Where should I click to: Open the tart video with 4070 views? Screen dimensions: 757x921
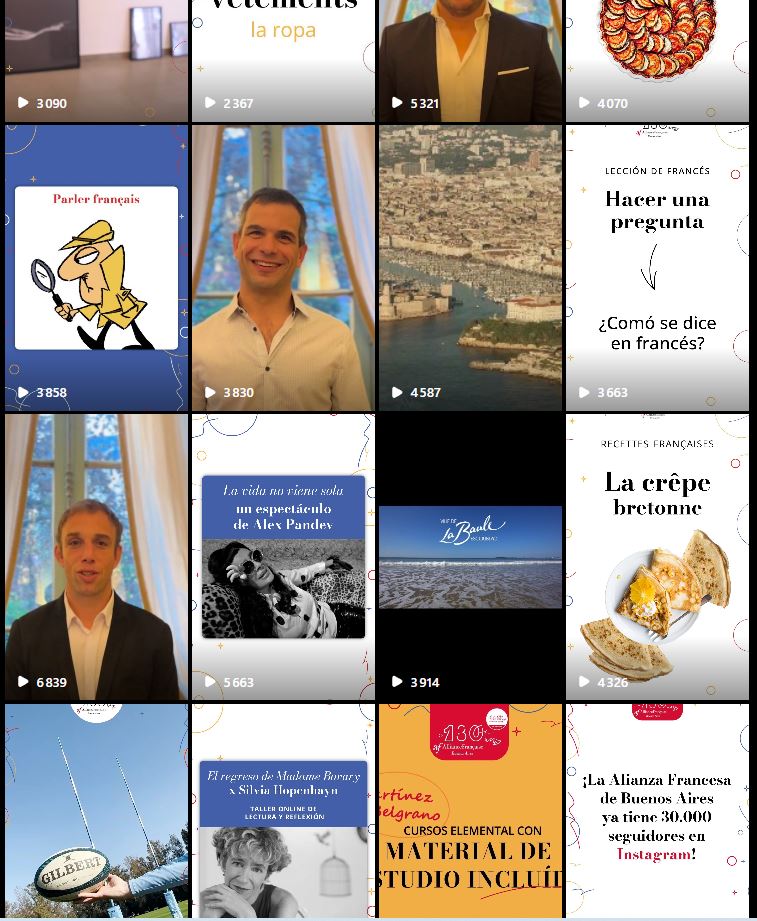coord(657,60)
